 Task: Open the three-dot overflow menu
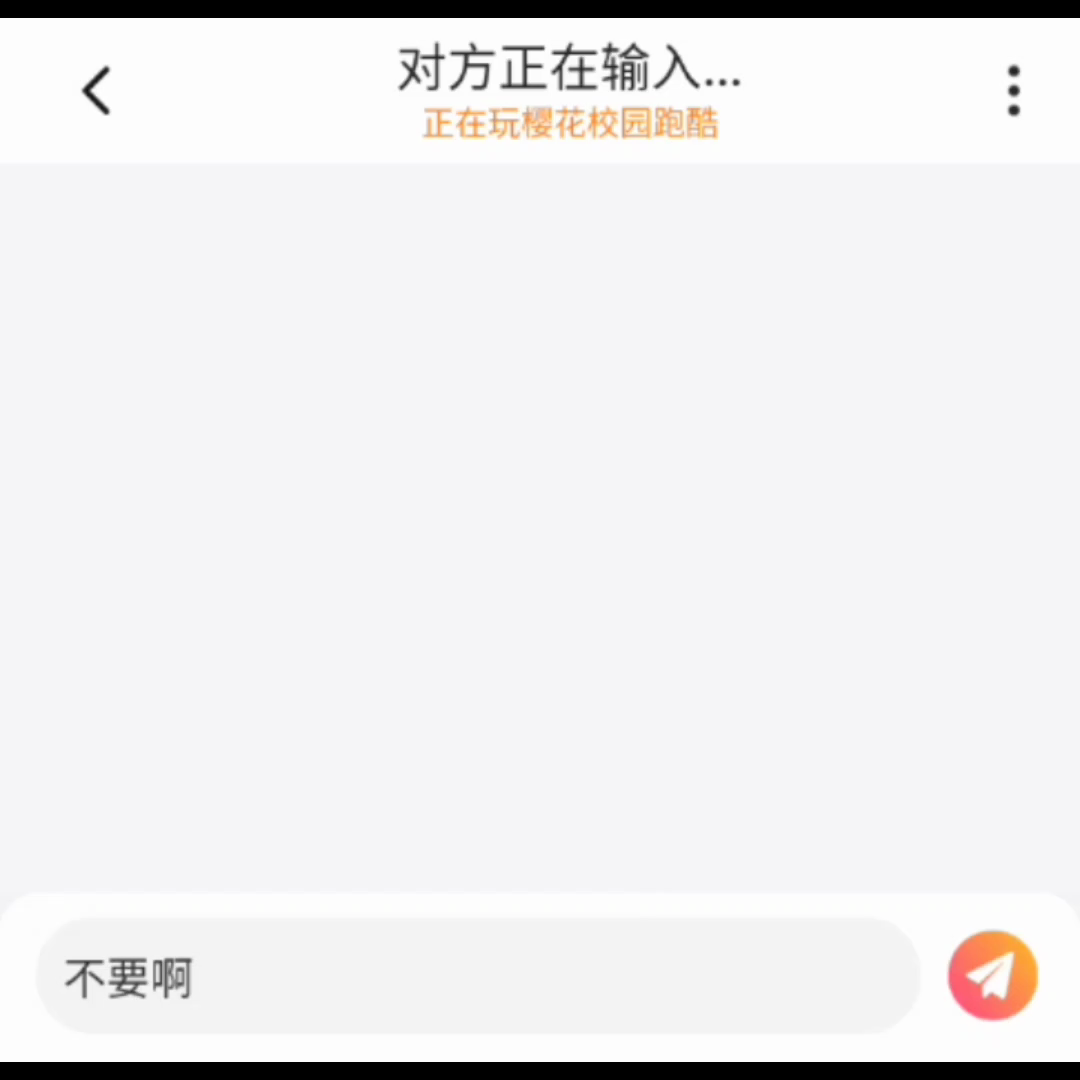1013,92
